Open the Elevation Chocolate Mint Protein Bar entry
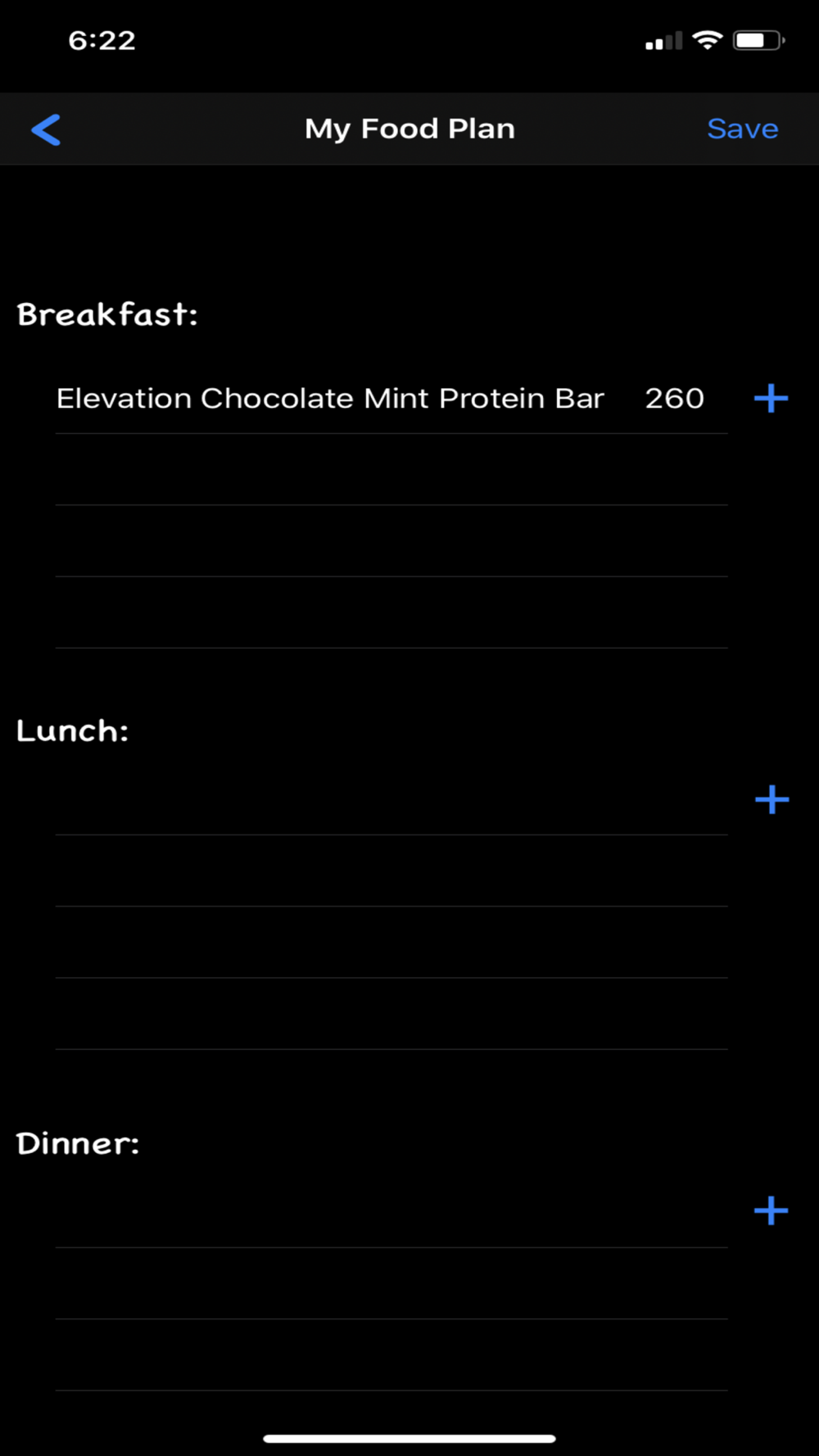The image size is (819, 1456). (x=391, y=399)
